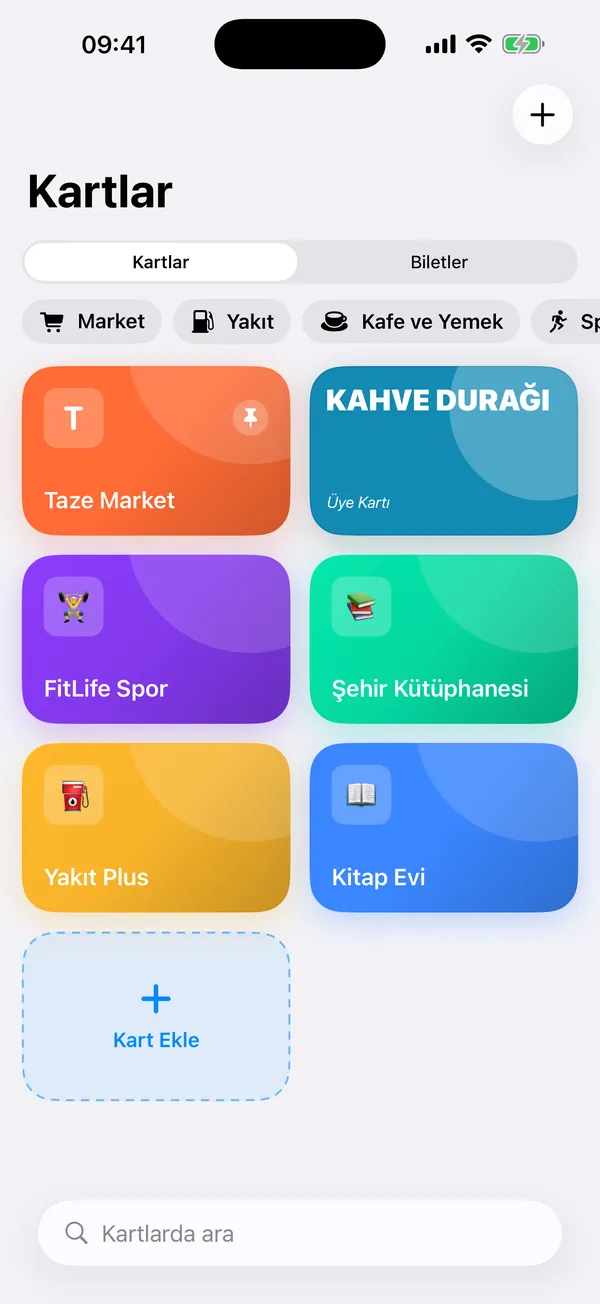Filter by the Yakıt chip
Image resolution: width=600 pixels, height=1304 pixels.
point(232,321)
